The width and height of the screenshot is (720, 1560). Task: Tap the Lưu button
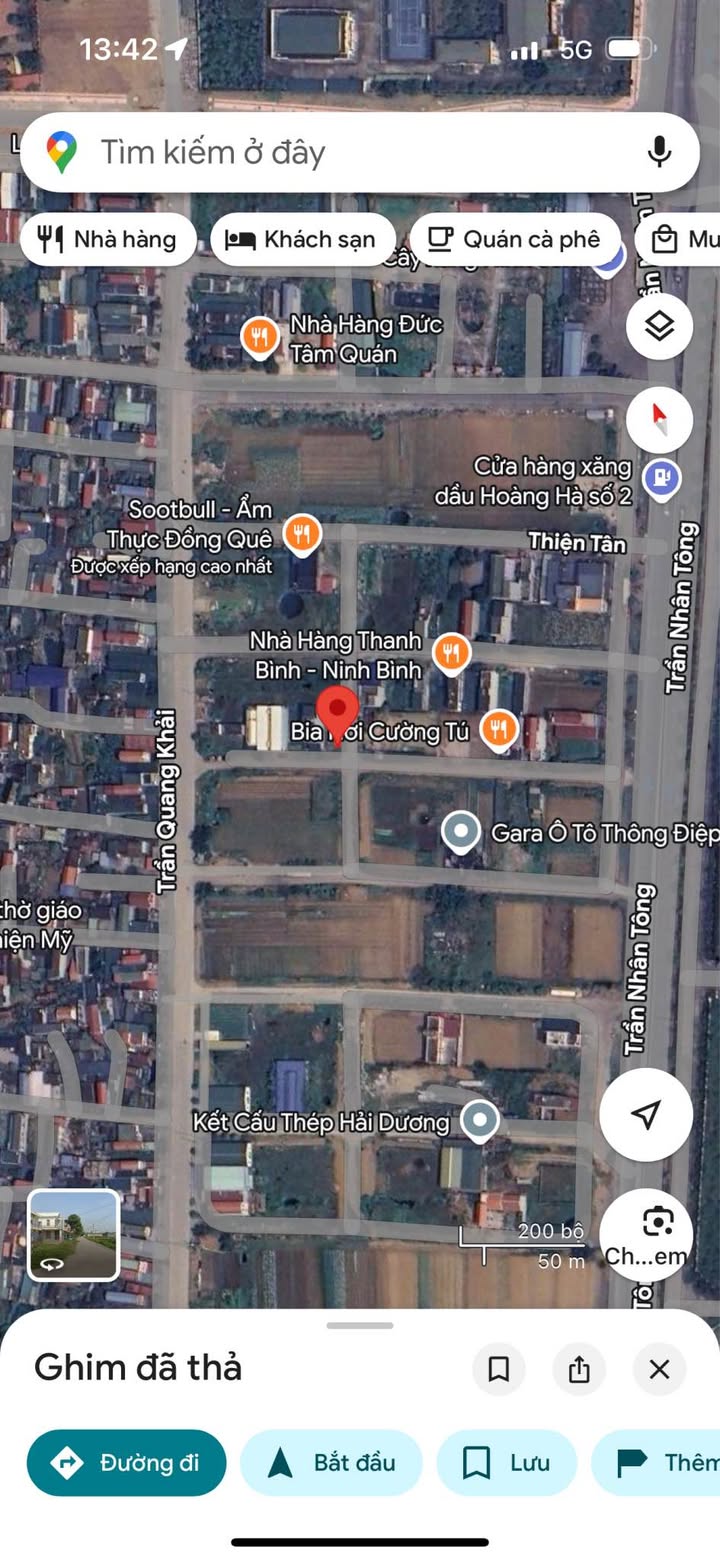pos(506,1463)
